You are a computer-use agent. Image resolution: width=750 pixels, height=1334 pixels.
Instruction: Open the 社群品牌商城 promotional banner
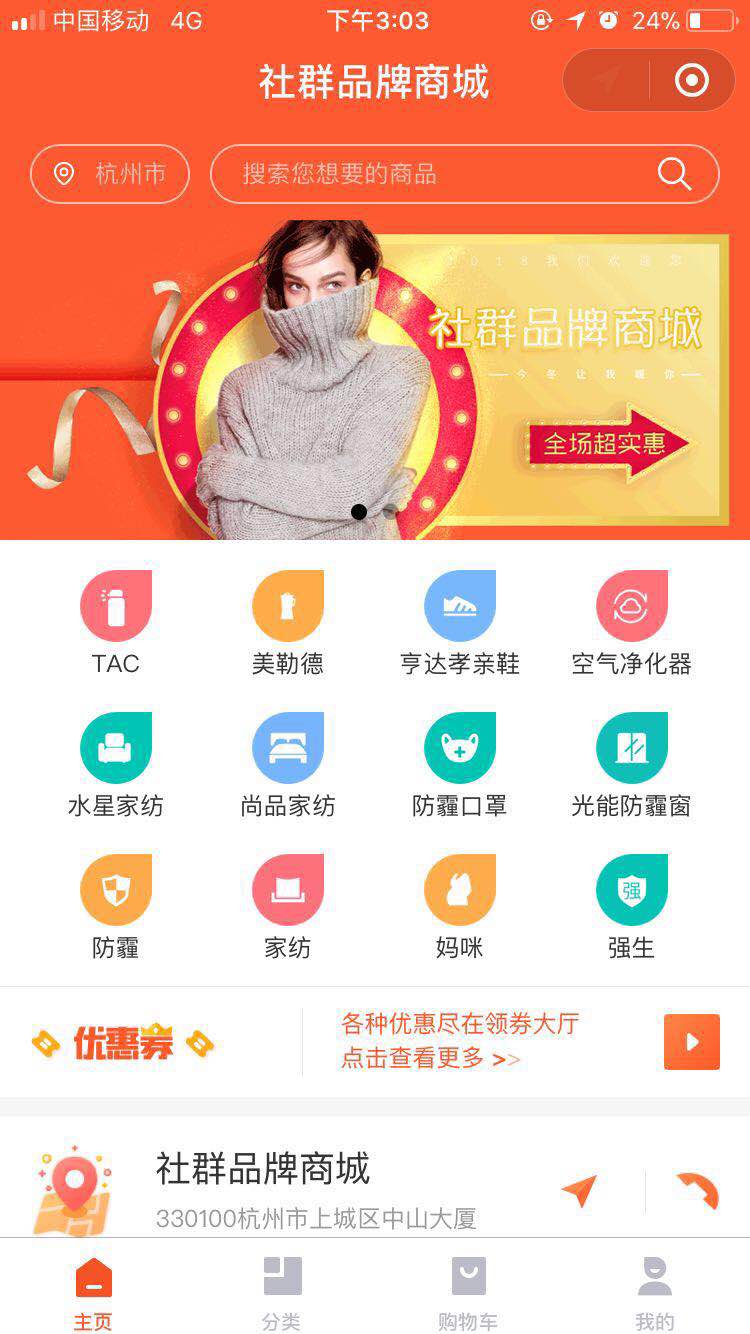pyautogui.click(x=375, y=380)
